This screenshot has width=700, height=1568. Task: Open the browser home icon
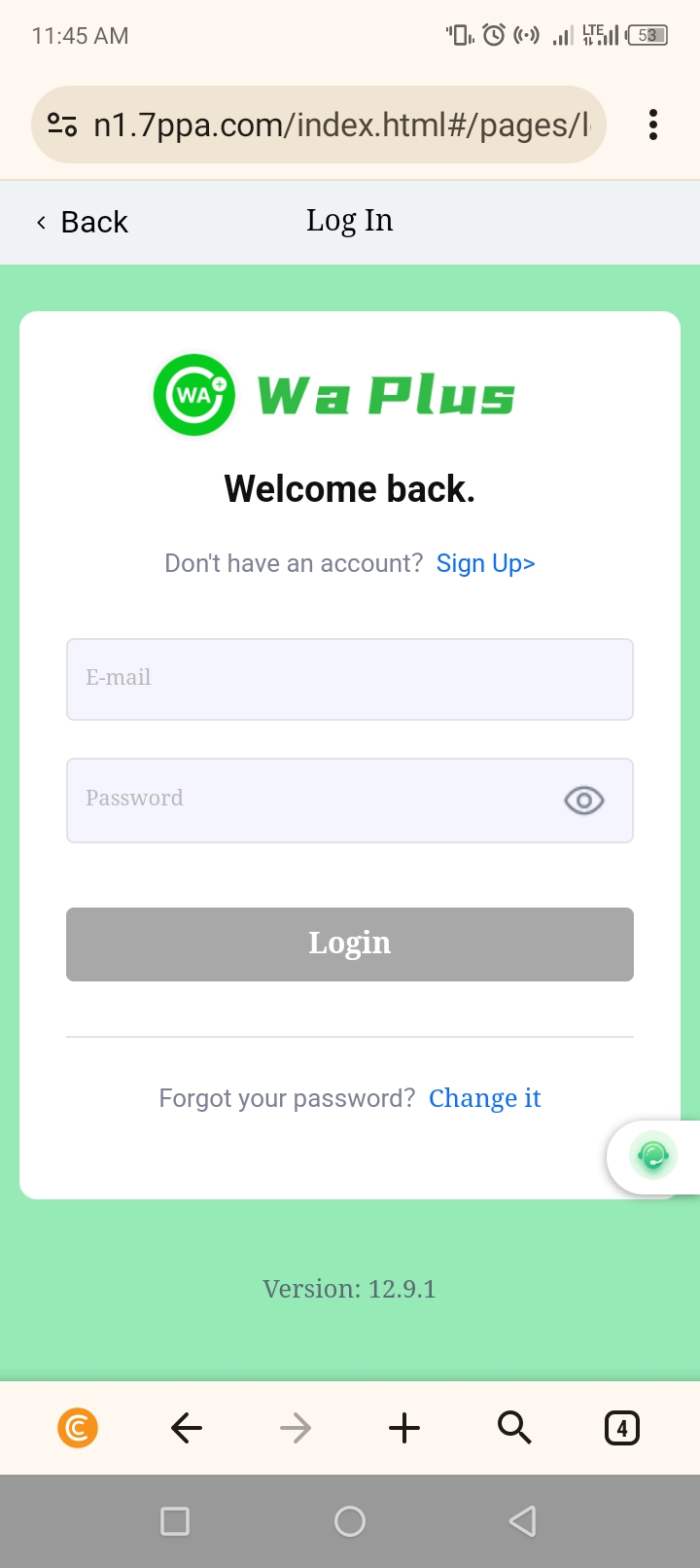click(x=78, y=1428)
